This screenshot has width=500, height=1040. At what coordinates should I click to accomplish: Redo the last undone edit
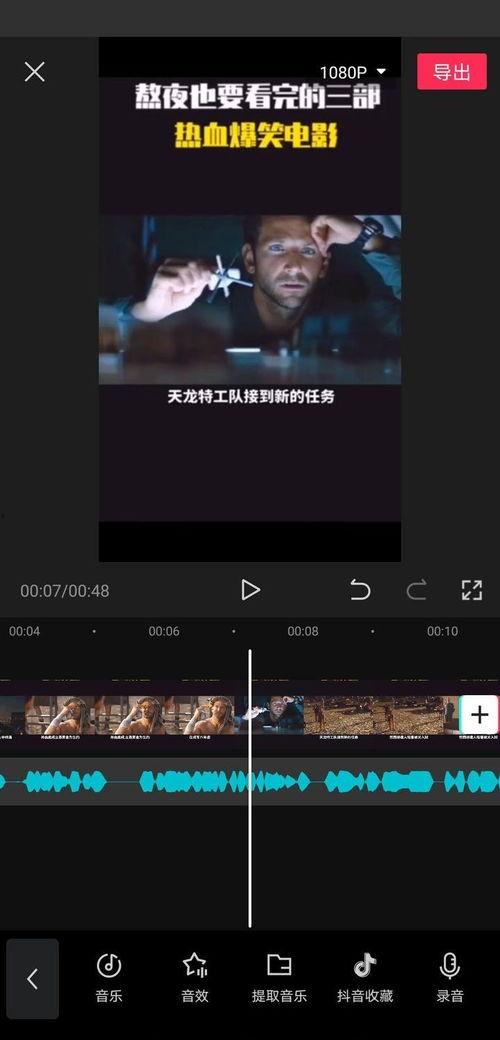[x=416, y=590]
